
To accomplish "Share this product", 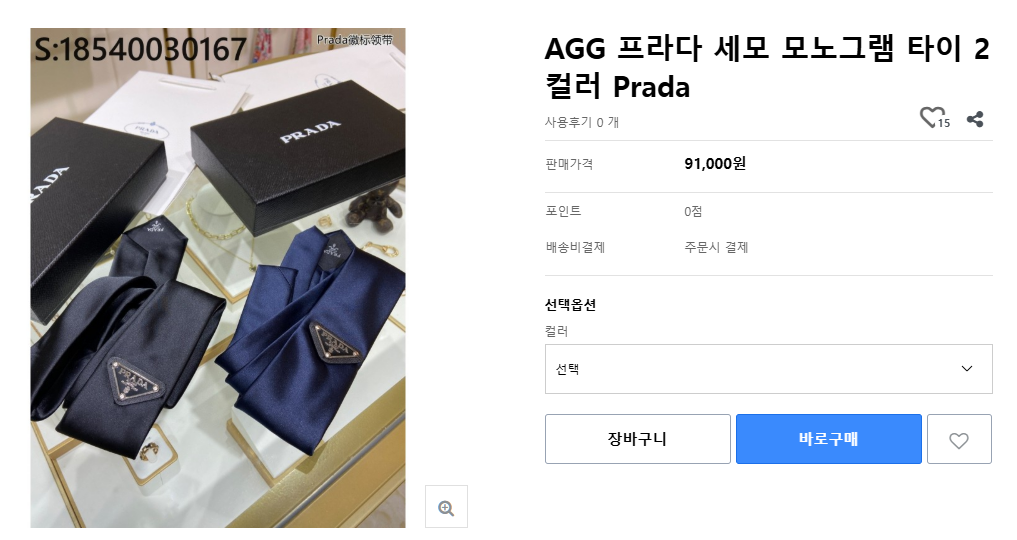I will [x=975, y=119].
